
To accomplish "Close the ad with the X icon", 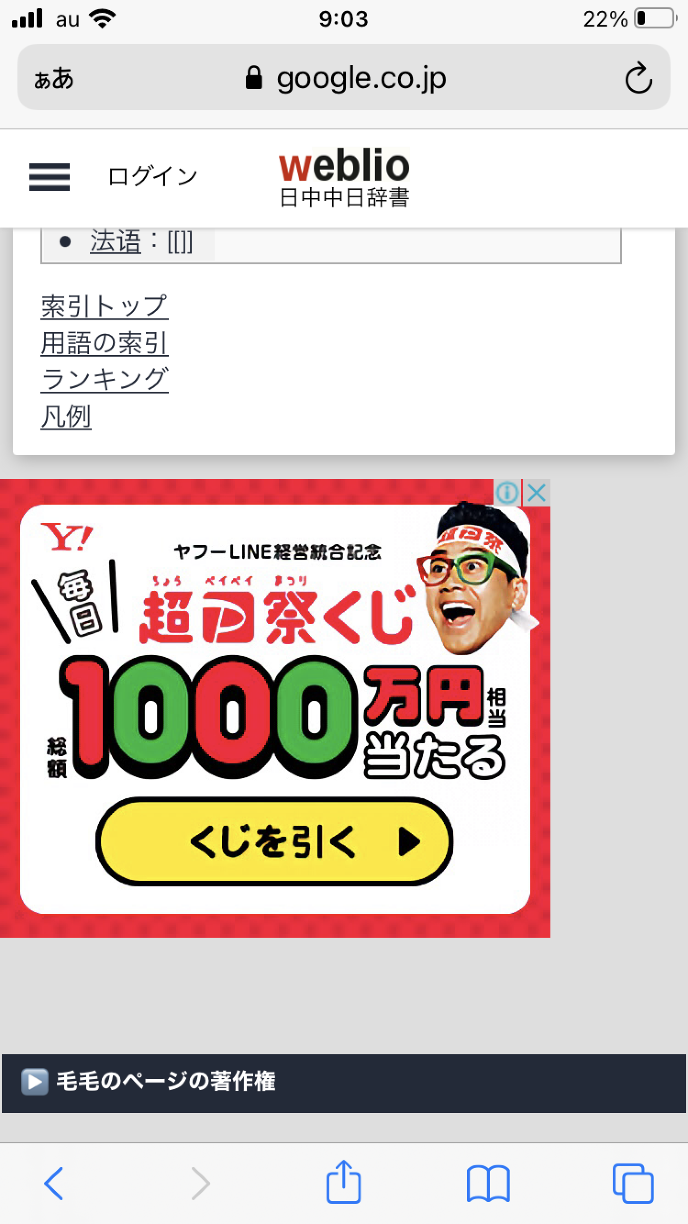I will tap(537, 493).
